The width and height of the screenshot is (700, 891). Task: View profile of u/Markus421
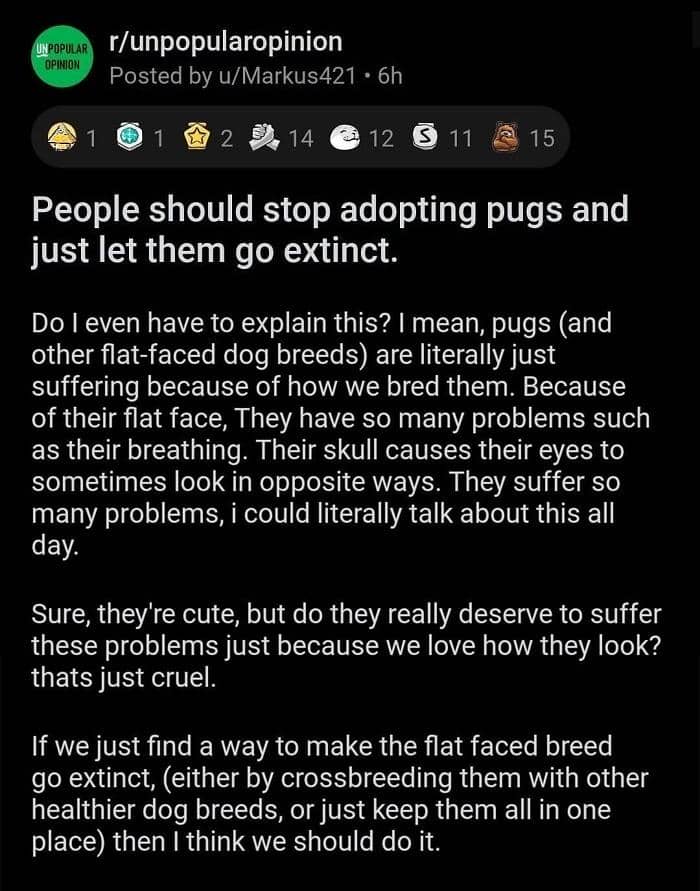(x=286, y=76)
